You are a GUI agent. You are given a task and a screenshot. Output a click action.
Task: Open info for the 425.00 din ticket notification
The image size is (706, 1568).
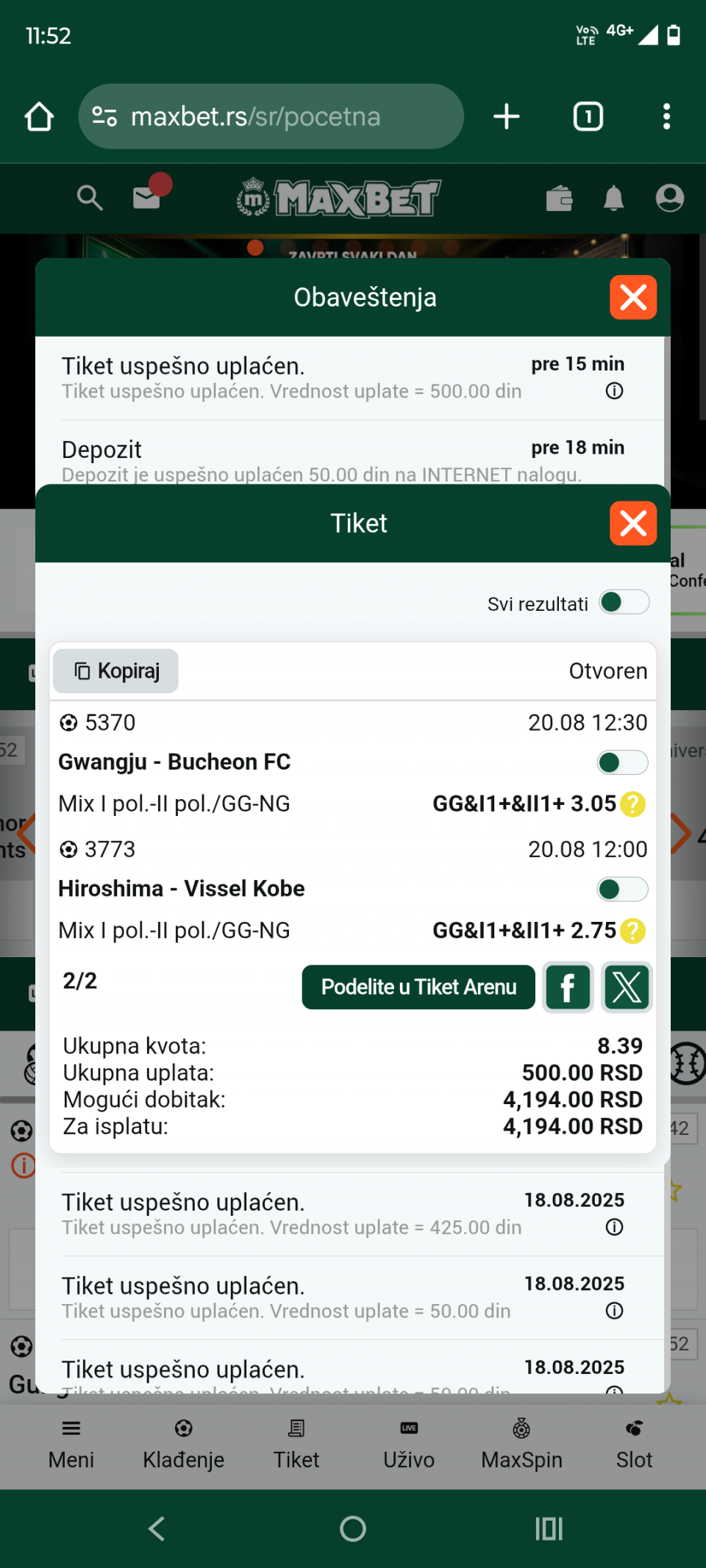(614, 1227)
